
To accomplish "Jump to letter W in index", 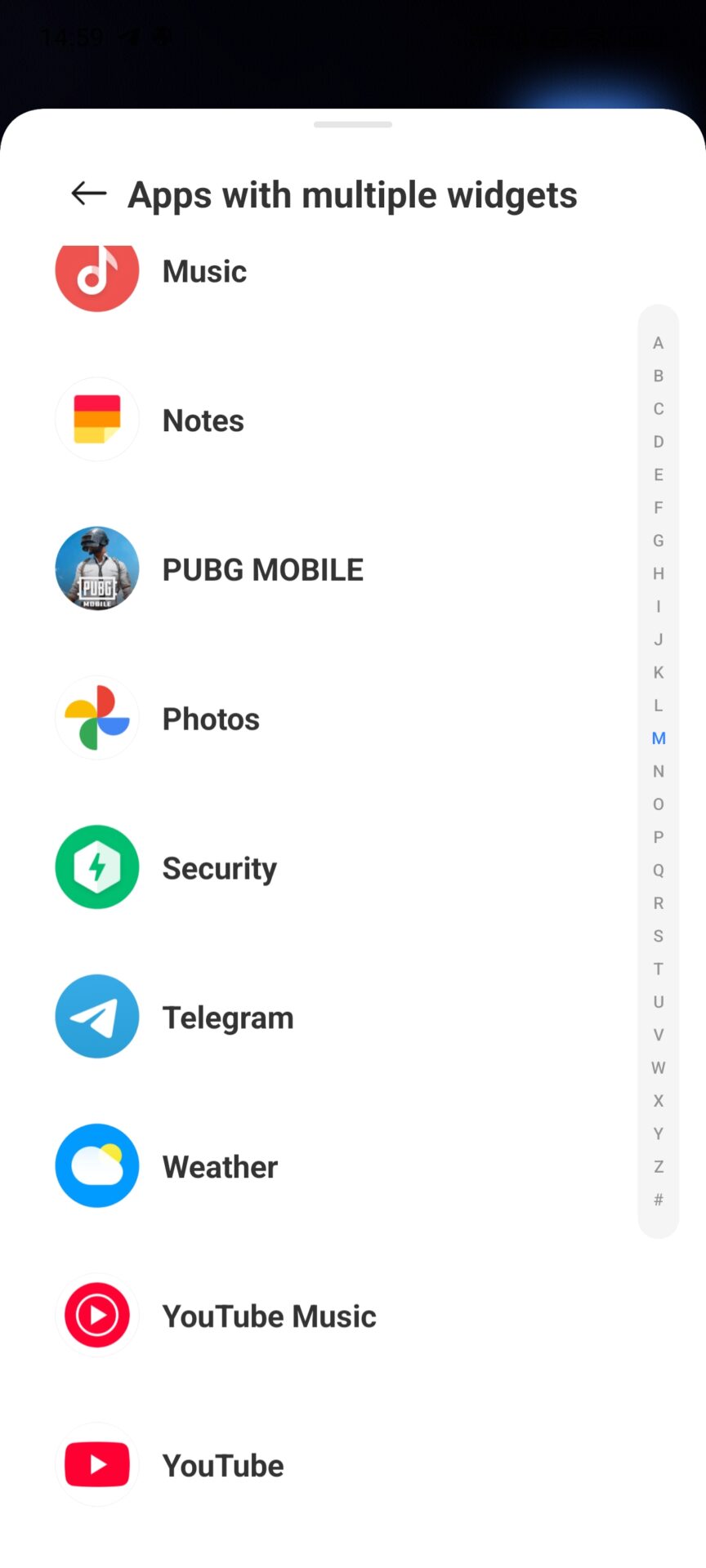I will point(658,1067).
